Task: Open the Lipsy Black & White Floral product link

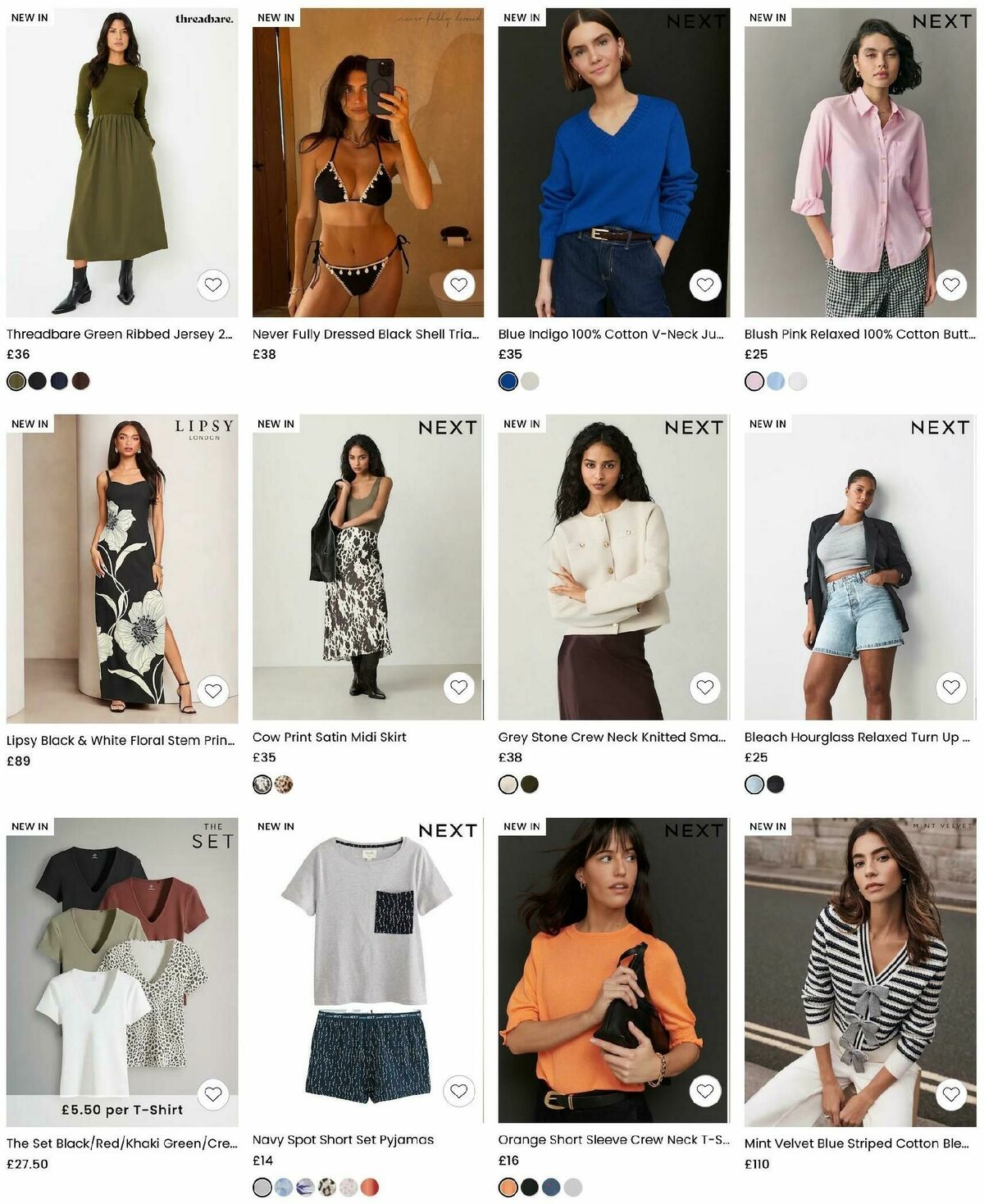Action: pyautogui.click(x=119, y=739)
